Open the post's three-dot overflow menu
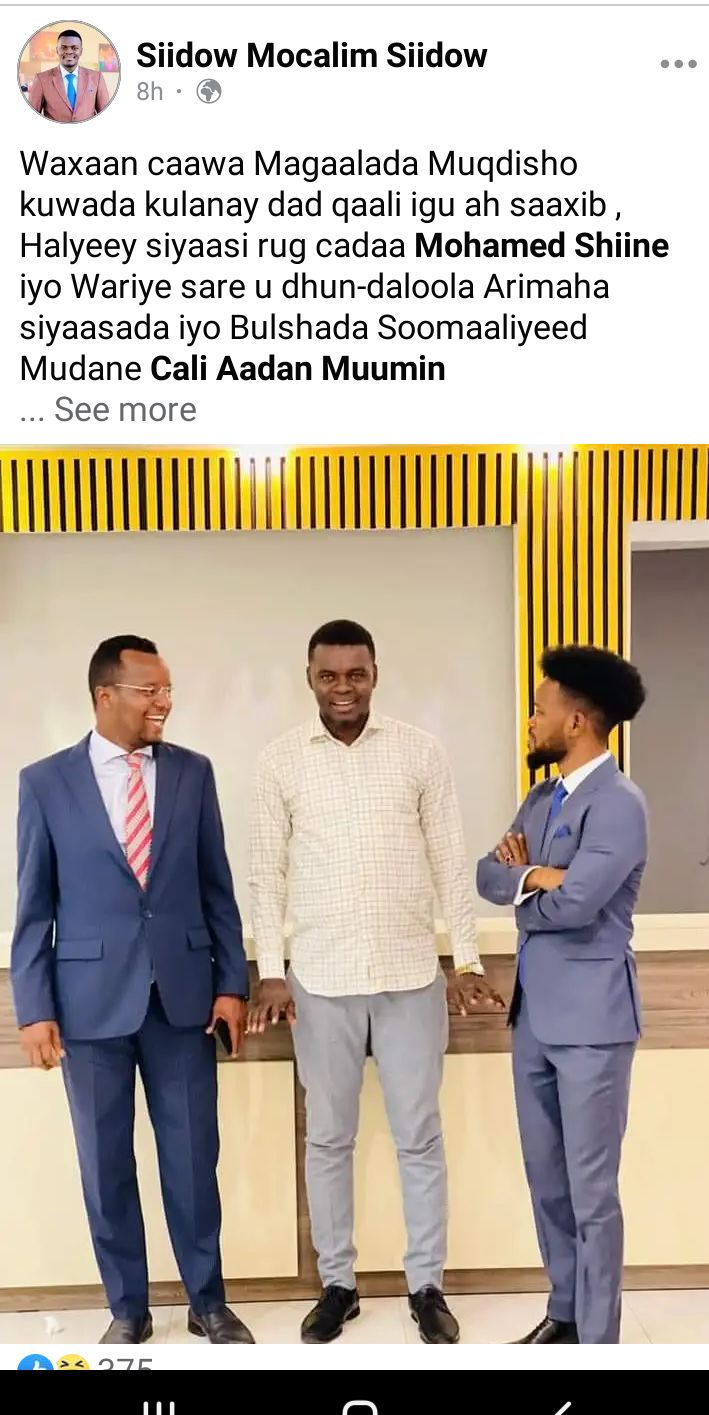The height and width of the screenshot is (1415, 709). pyautogui.click(x=677, y=64)
